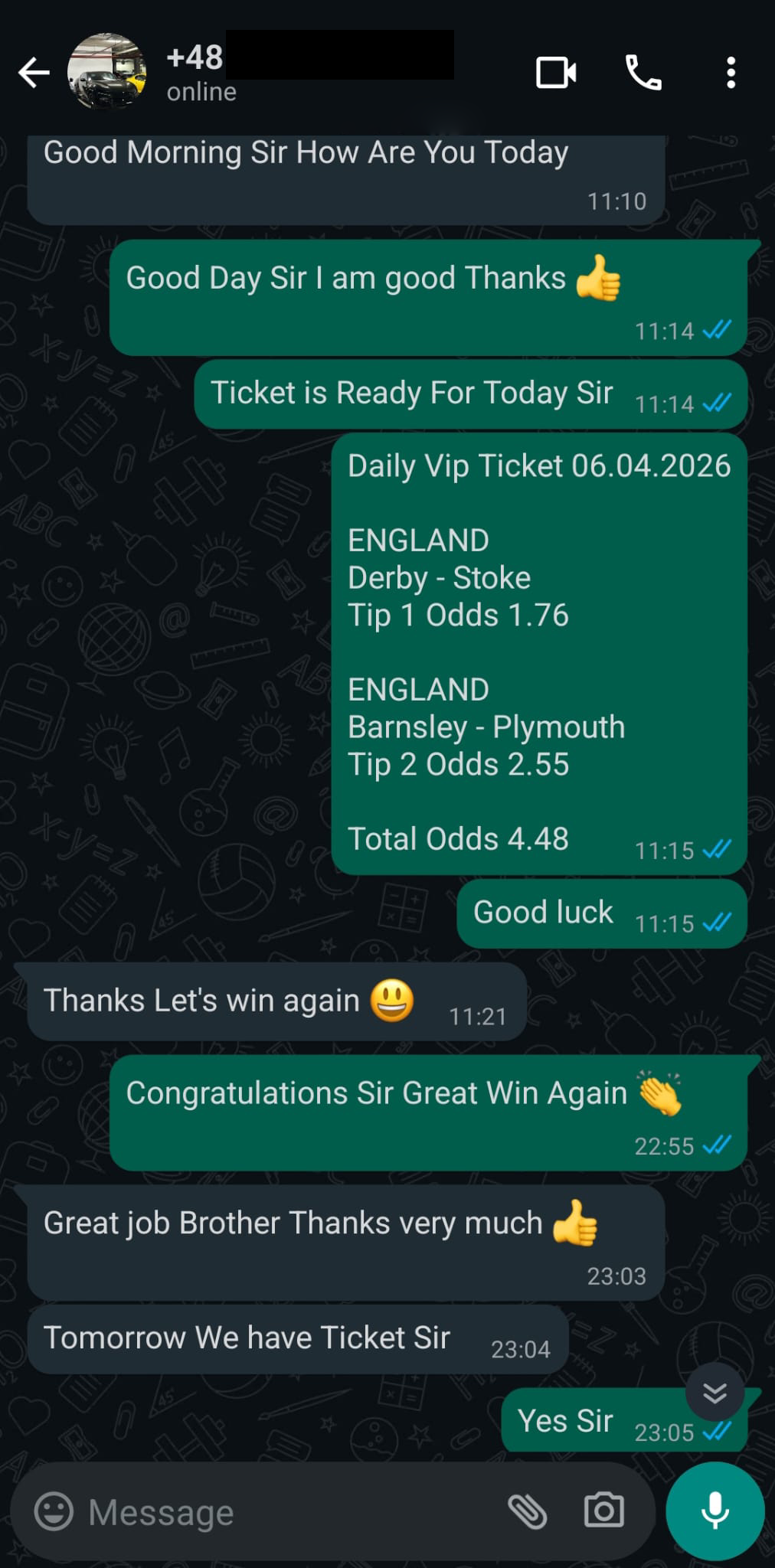
Task: Go back to the chats list
Action: (x=34, y=73)
